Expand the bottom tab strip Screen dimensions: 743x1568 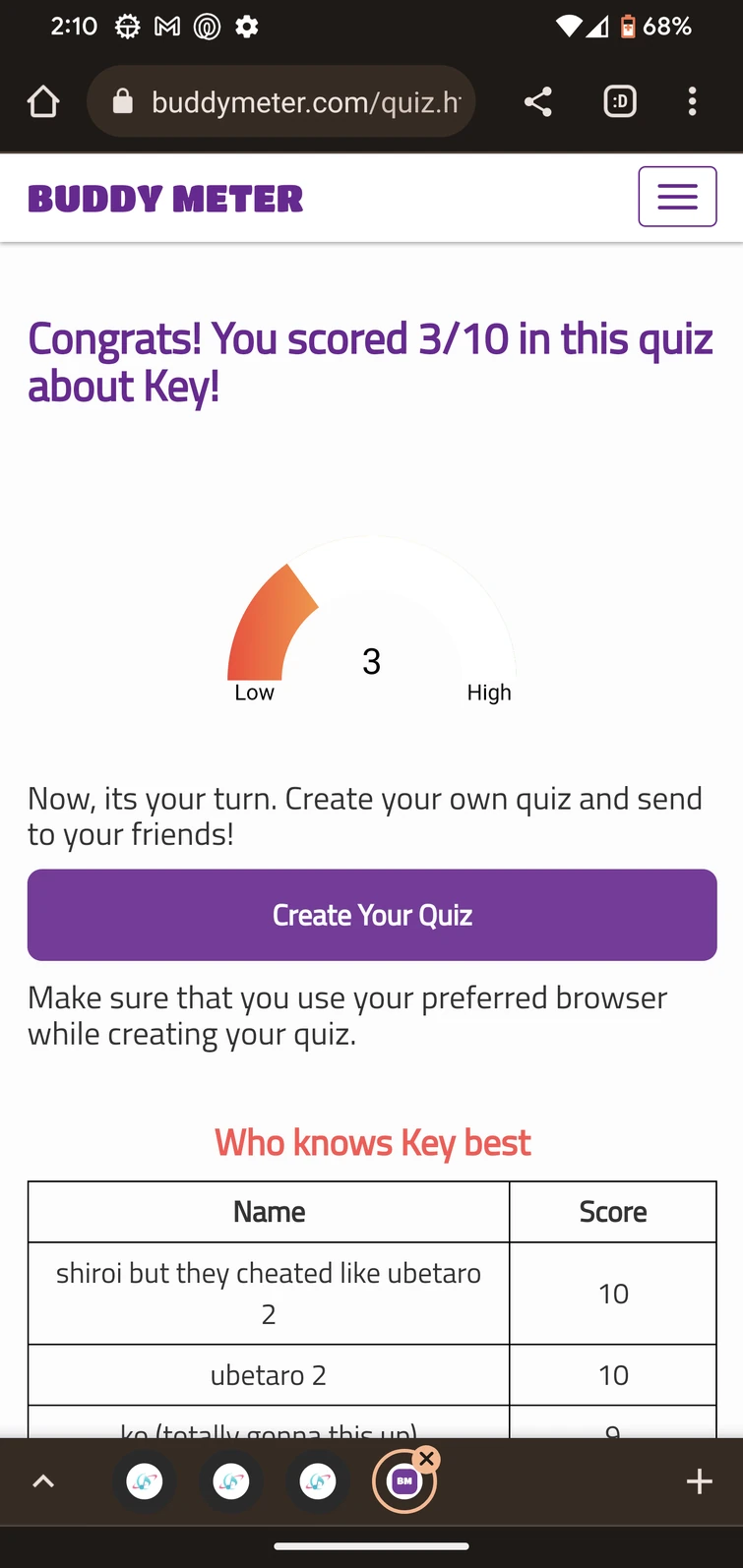pyautogui.click(x=43, y=1481)
